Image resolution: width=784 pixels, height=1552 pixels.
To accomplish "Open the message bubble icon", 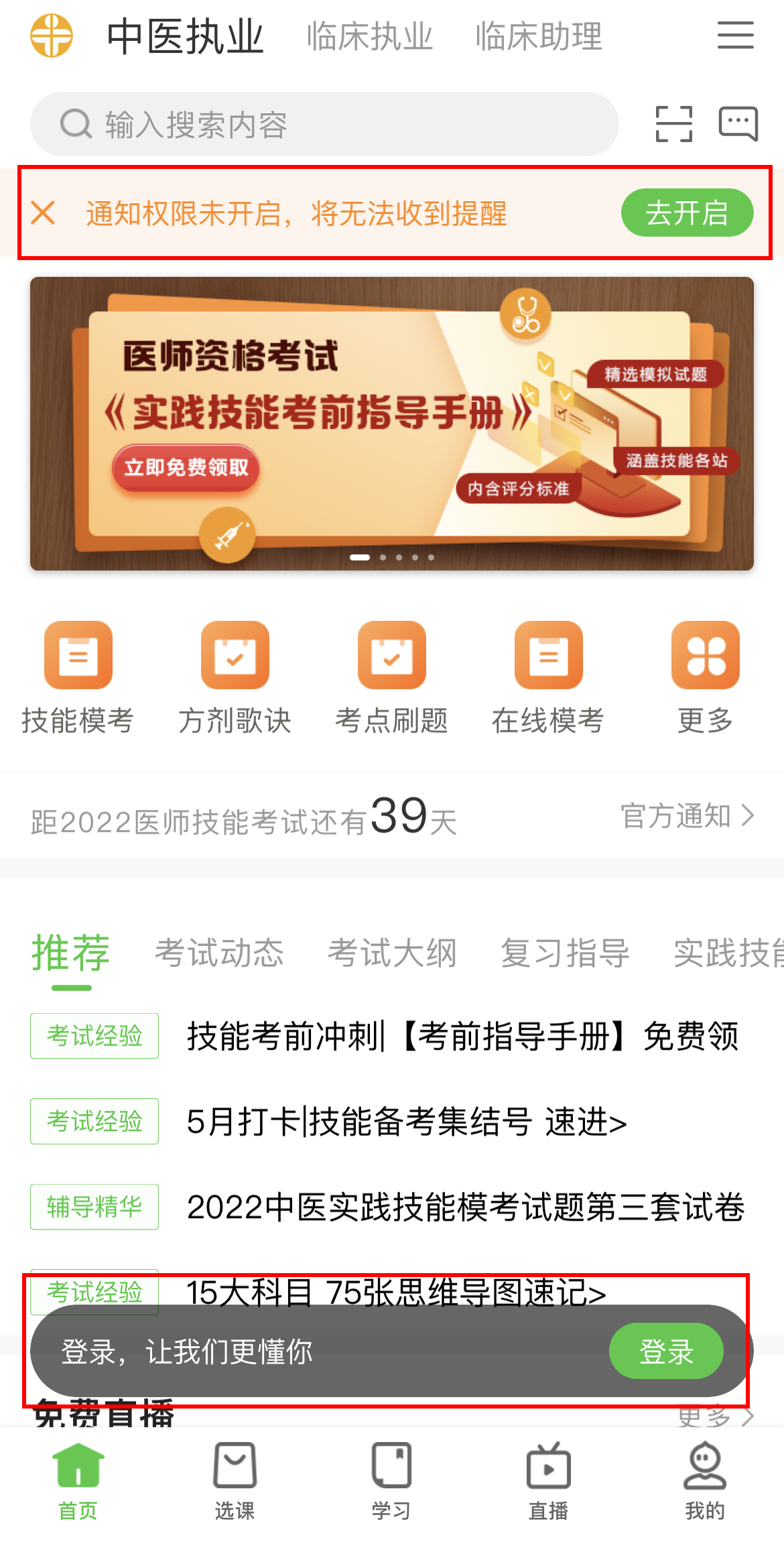I will click(736, 123).
